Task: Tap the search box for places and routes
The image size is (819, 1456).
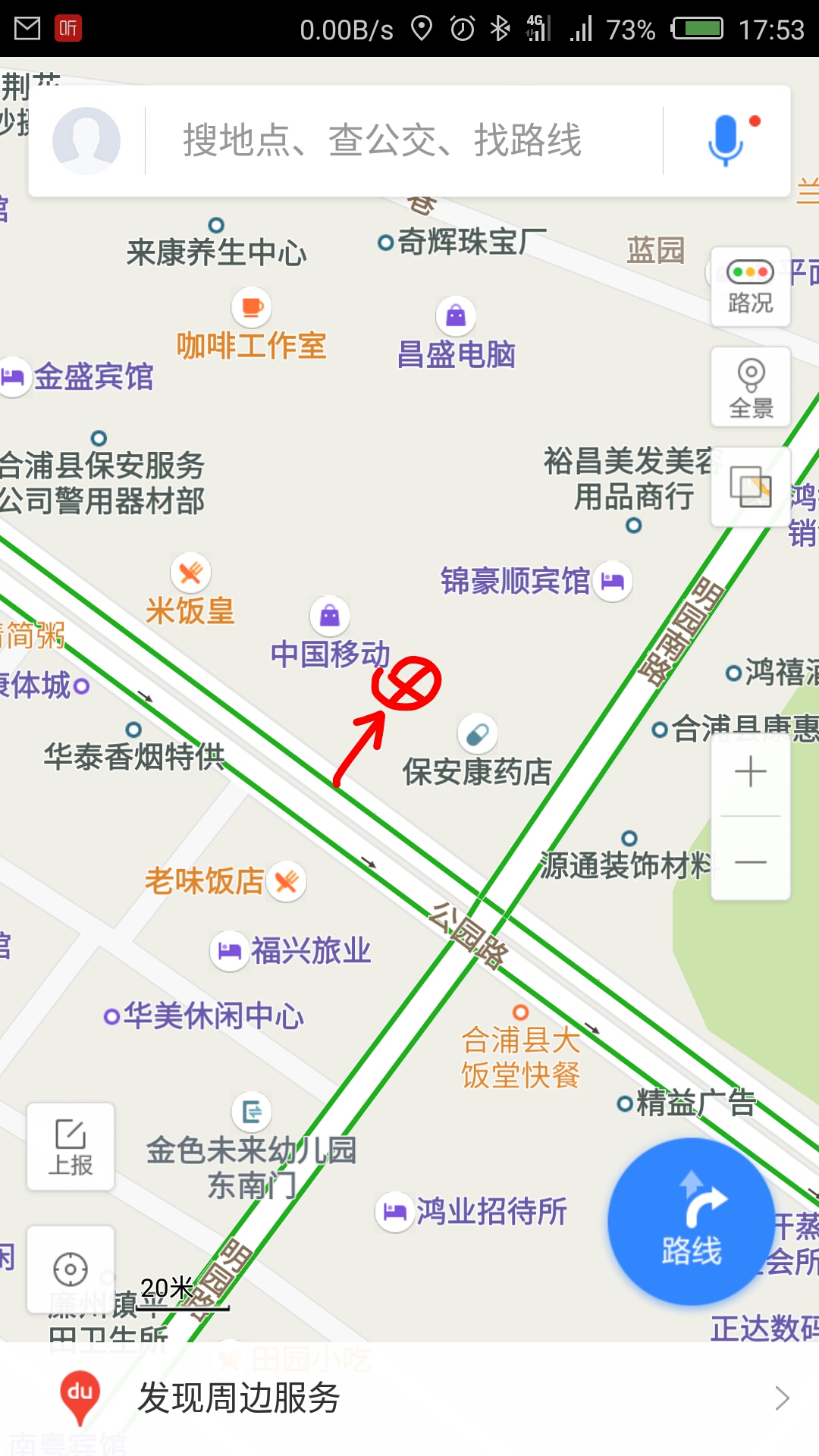Action: 402,141
